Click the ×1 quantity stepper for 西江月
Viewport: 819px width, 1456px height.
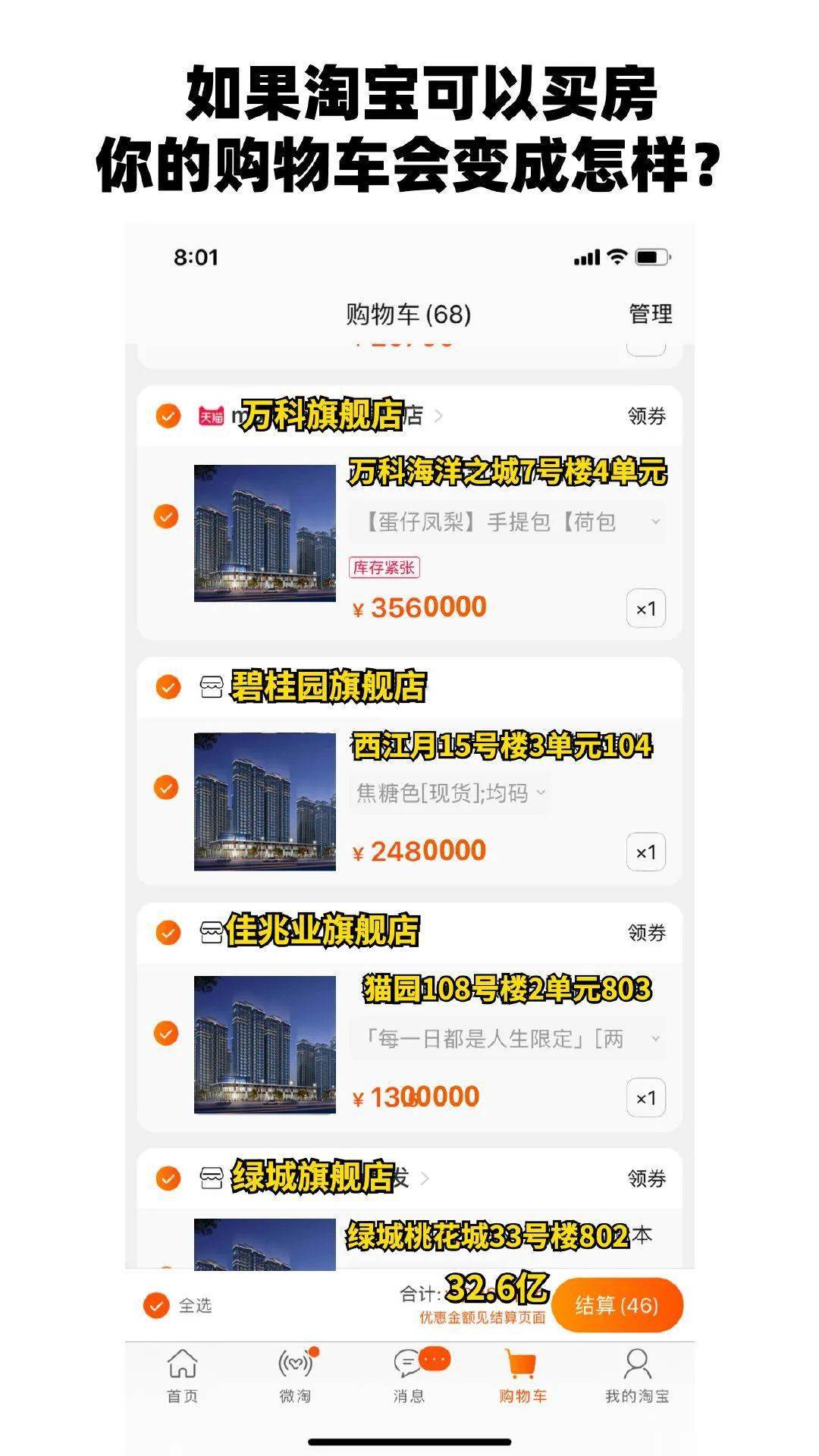[648, 851]
